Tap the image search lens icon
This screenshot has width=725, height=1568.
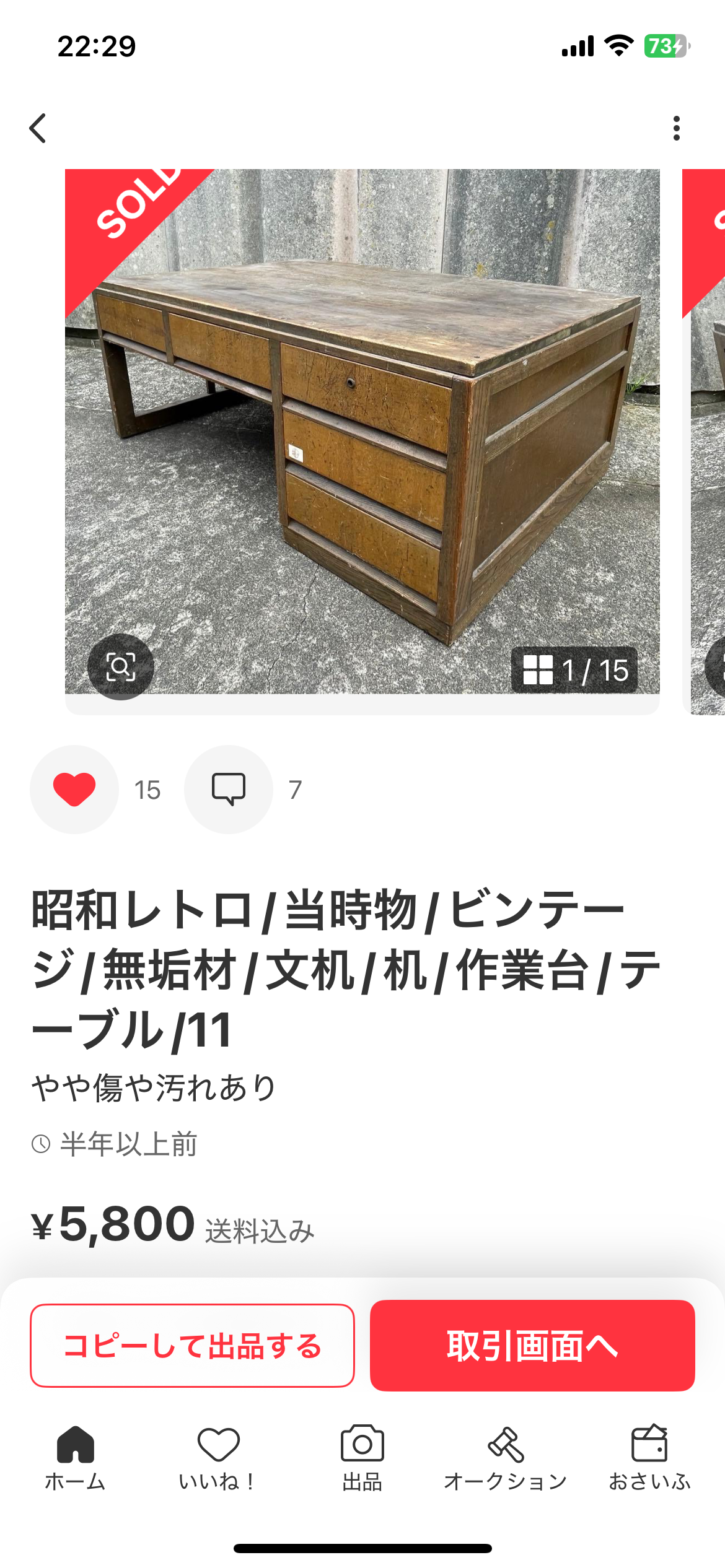121,667
